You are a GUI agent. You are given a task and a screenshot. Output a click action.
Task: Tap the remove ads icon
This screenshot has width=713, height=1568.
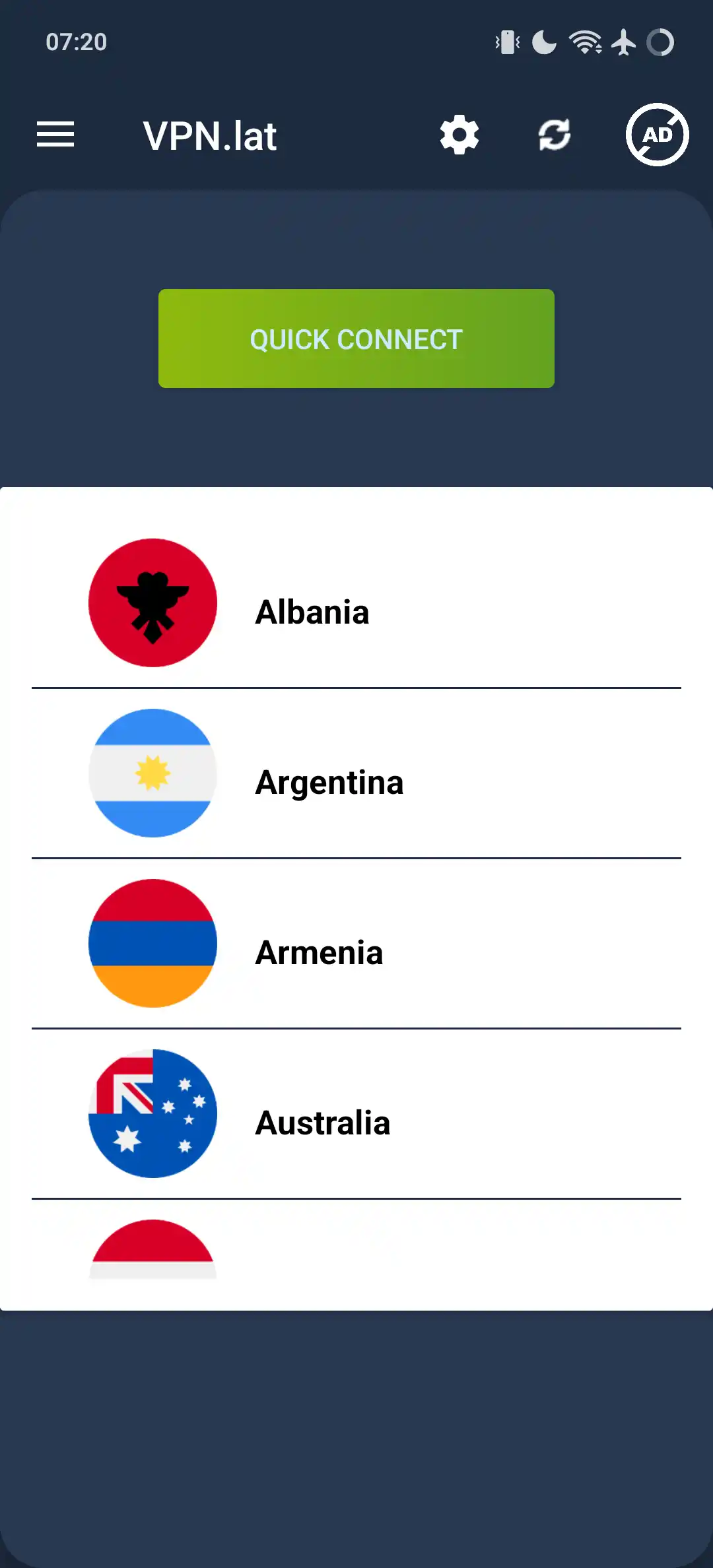pyautogui.click(x=657, y=135)
